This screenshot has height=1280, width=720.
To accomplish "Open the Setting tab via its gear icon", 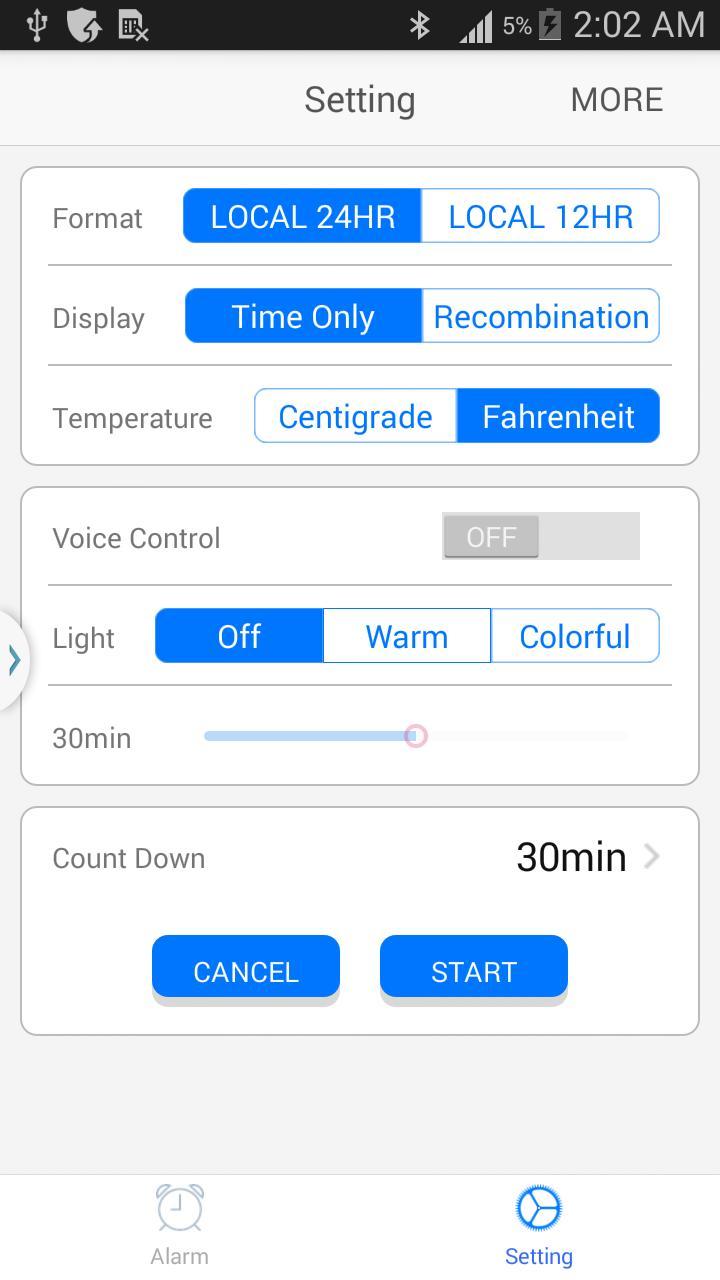I will coord(538,1207).
